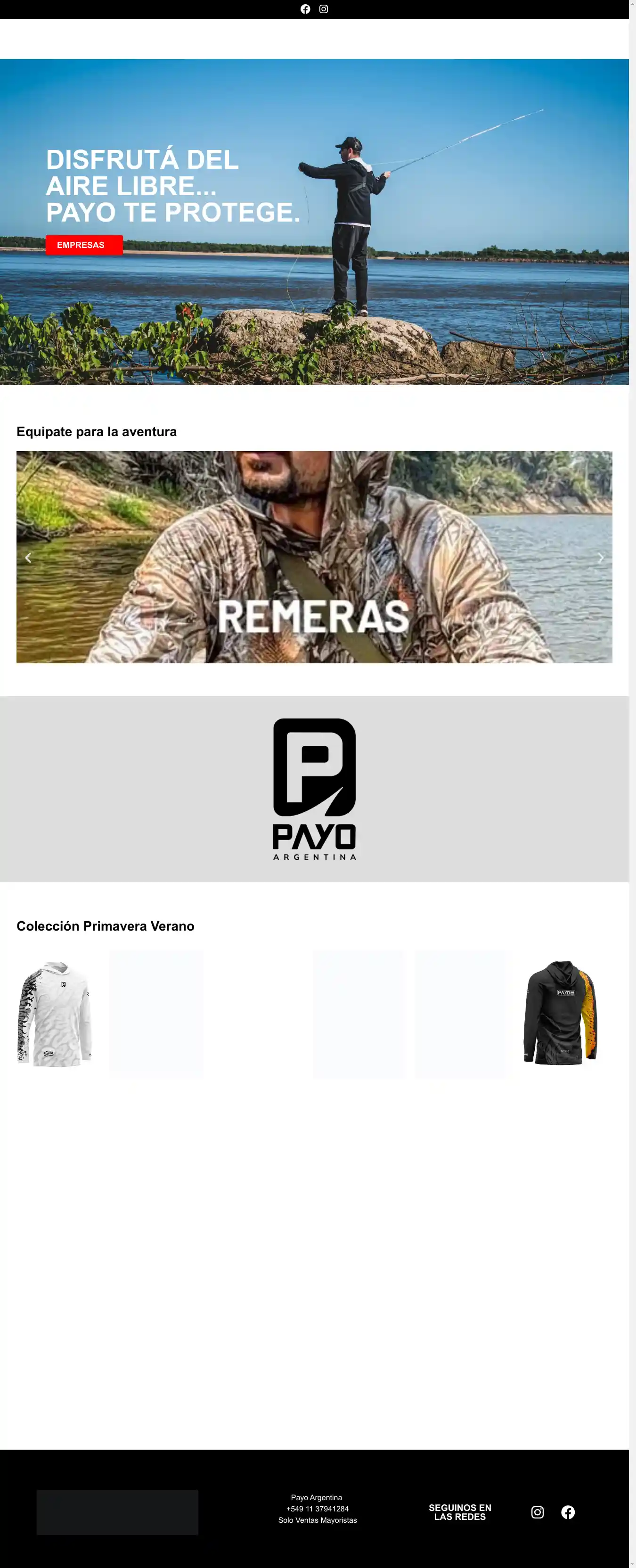Visit Instagram from the footer
Viewport: 636px width, 1568px height.
click(x=538, y=1512)
